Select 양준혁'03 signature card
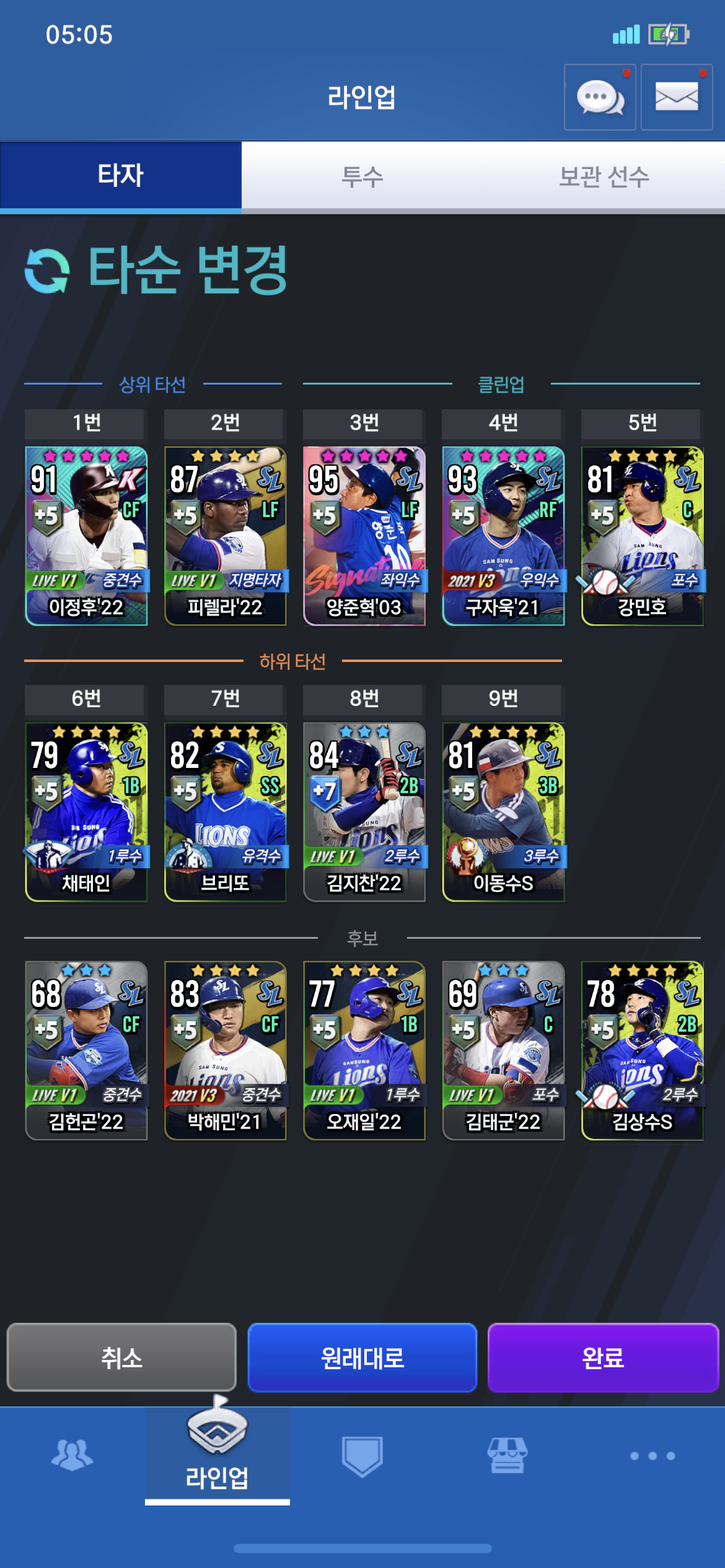Screen dimensions: 725x1568 [x=364, y=536]
